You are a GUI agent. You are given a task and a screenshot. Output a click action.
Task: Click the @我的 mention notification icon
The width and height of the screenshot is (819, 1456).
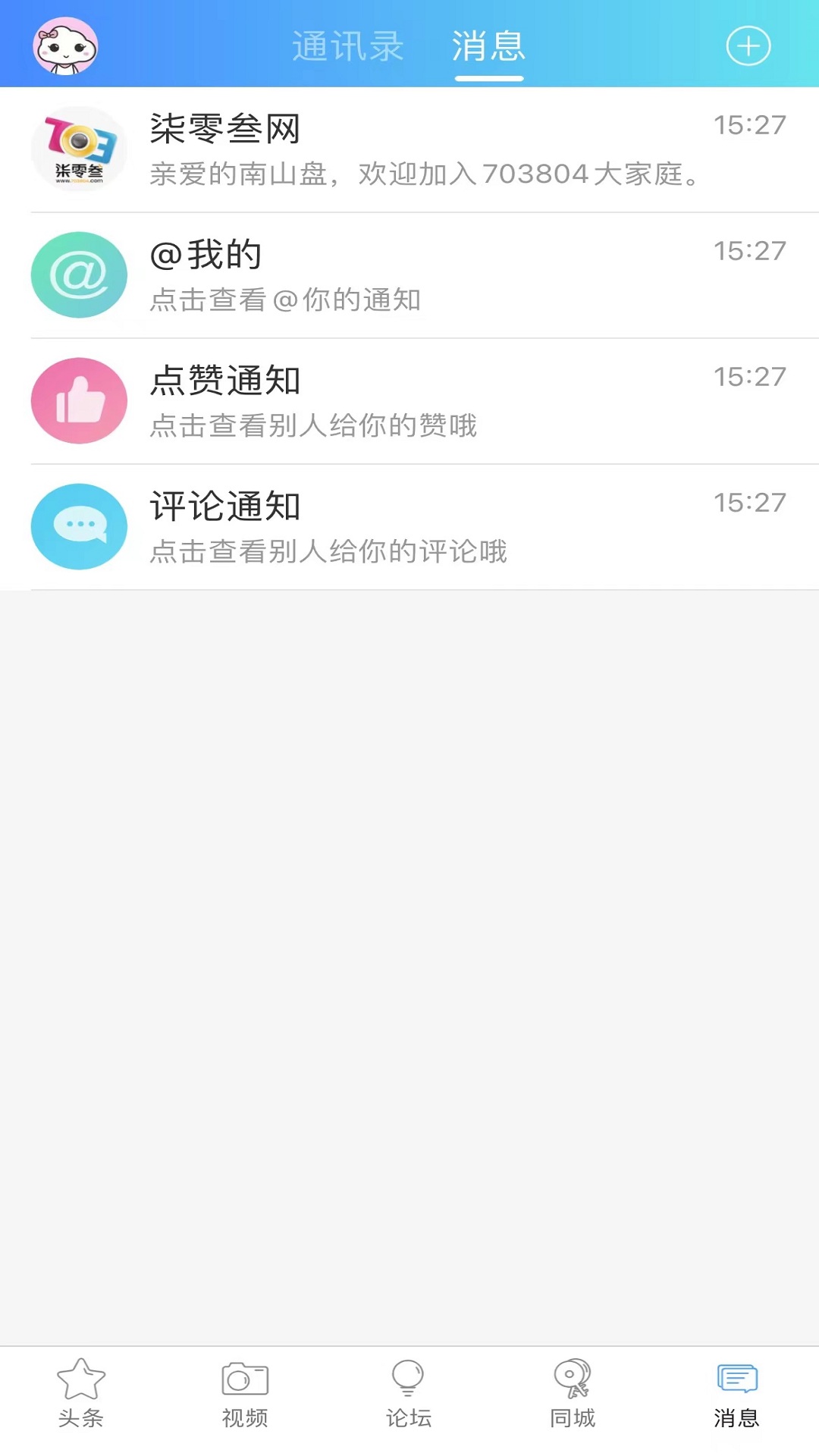pos(79,275)
